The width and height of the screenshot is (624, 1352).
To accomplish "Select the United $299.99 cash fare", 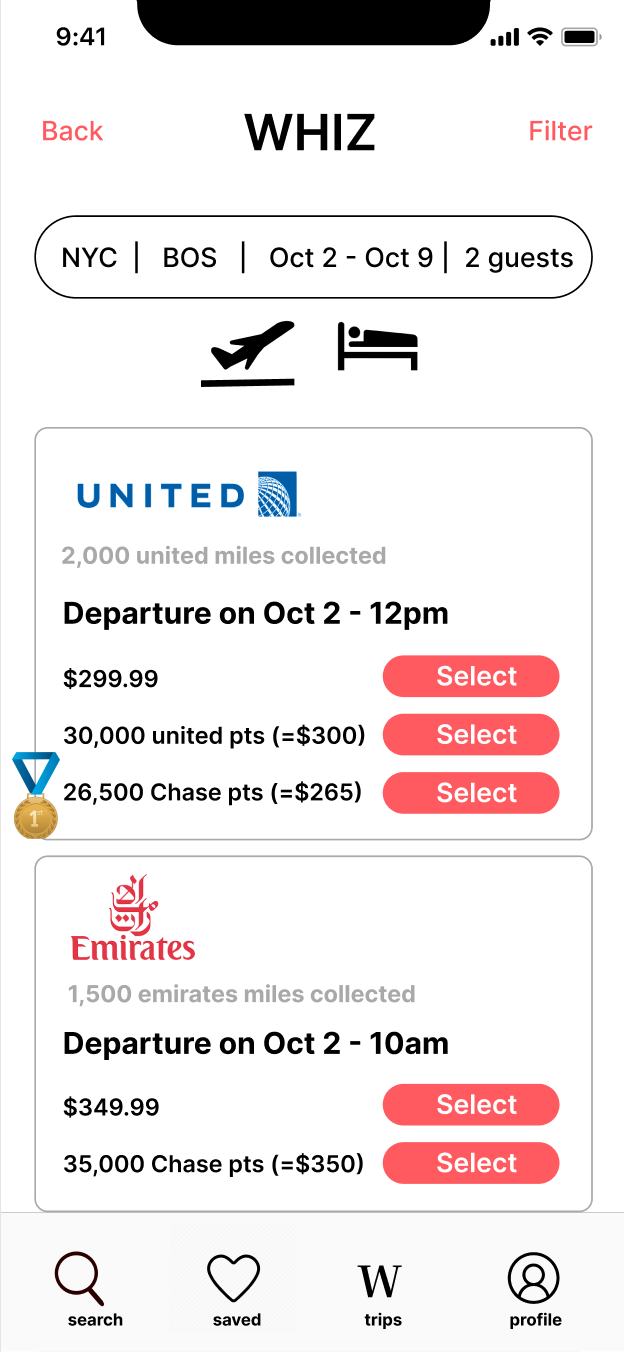I will point(471,677).
